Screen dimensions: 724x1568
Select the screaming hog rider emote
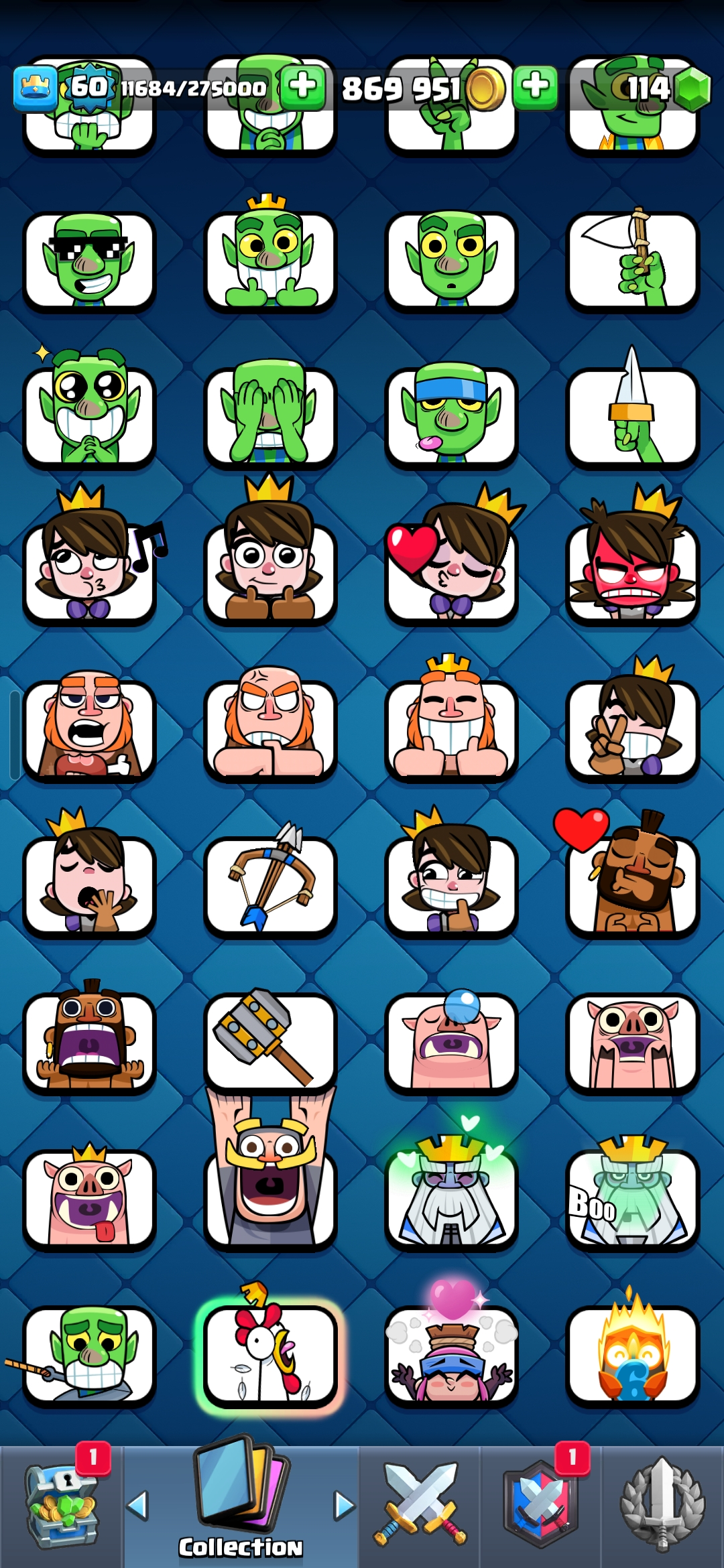[89, 1042]
